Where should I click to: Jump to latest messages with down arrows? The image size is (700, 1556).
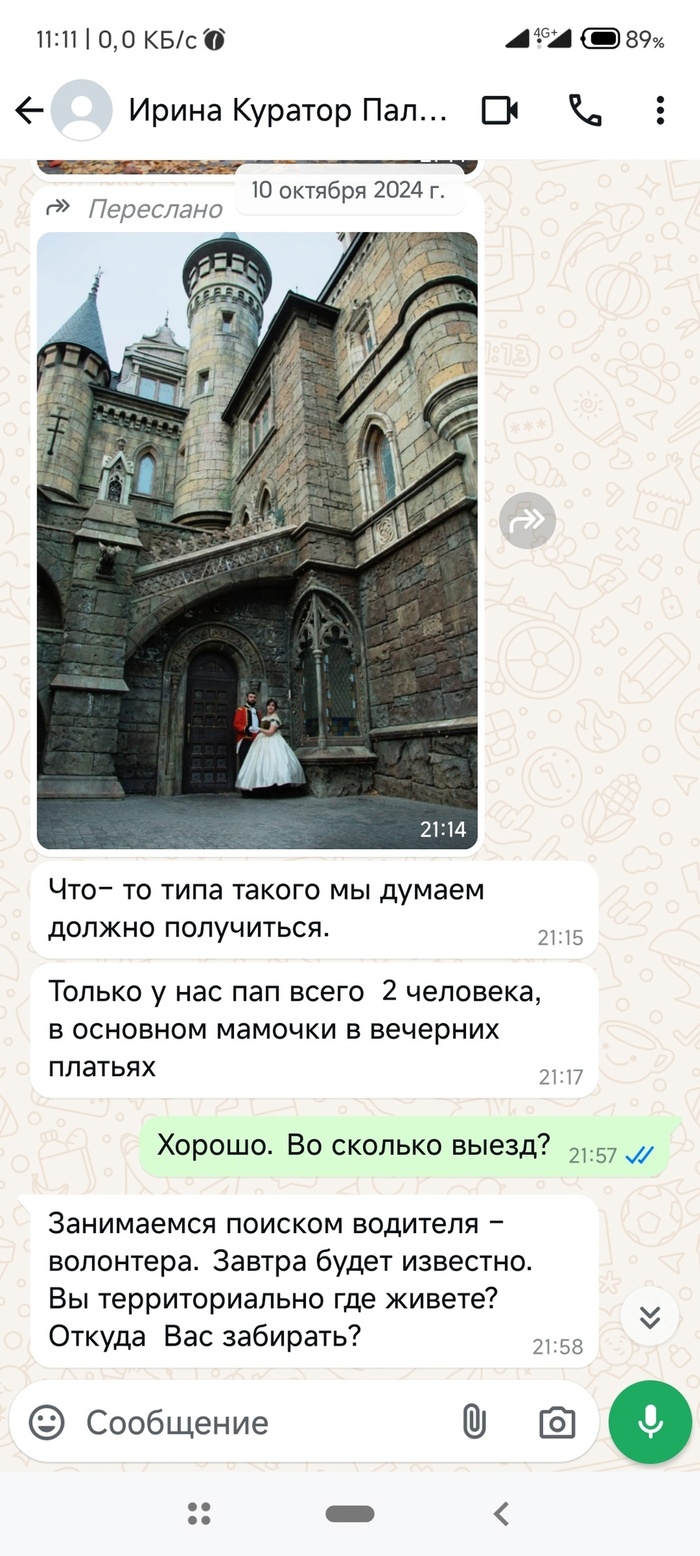(x=650, y=1317)
